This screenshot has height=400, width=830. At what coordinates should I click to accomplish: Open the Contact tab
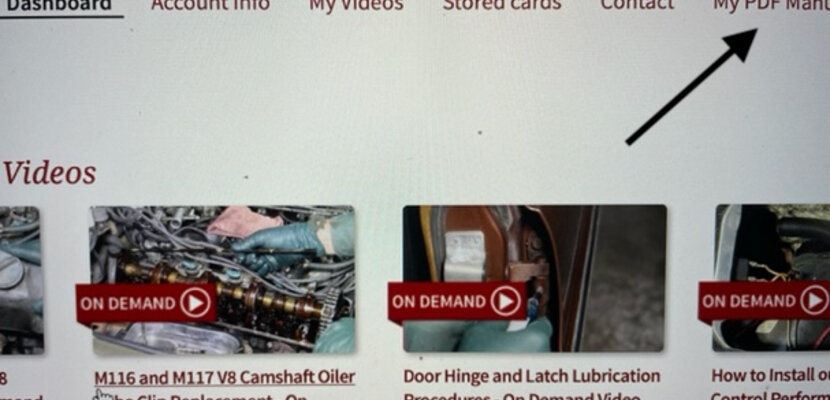[x=636, y=5]
